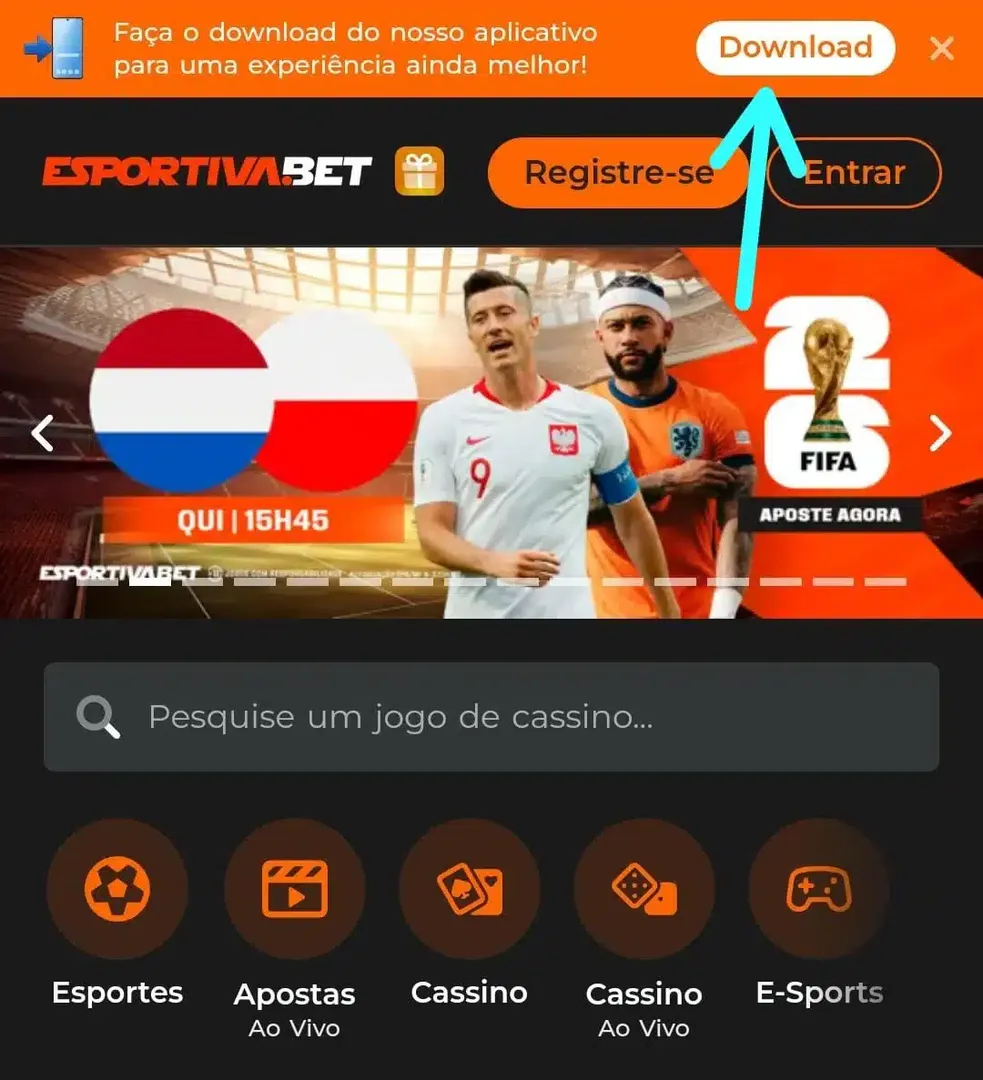Click the Download button

coord(795,47)
